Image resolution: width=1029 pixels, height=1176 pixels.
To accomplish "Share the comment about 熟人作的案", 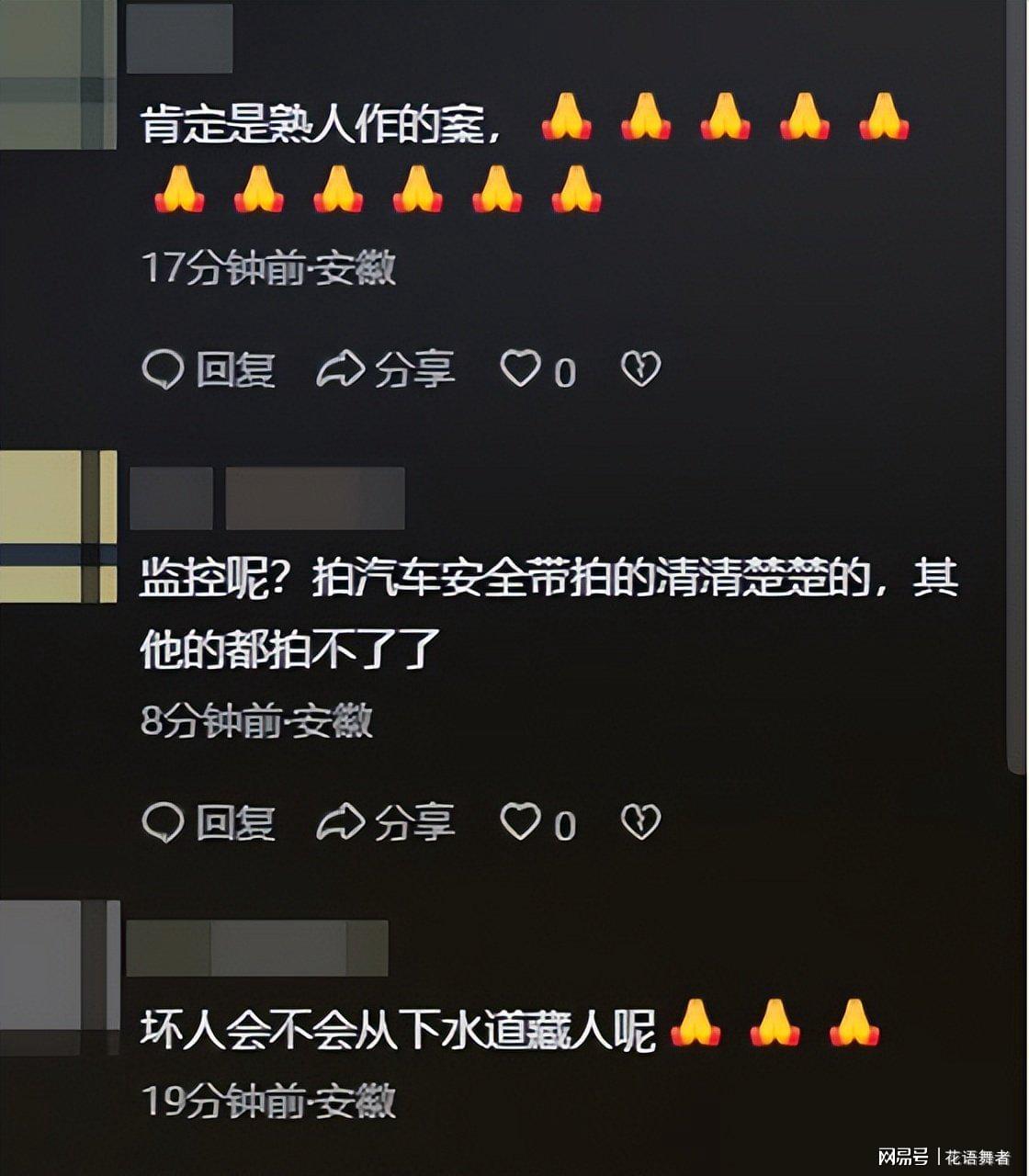I will tap(386, 370).
